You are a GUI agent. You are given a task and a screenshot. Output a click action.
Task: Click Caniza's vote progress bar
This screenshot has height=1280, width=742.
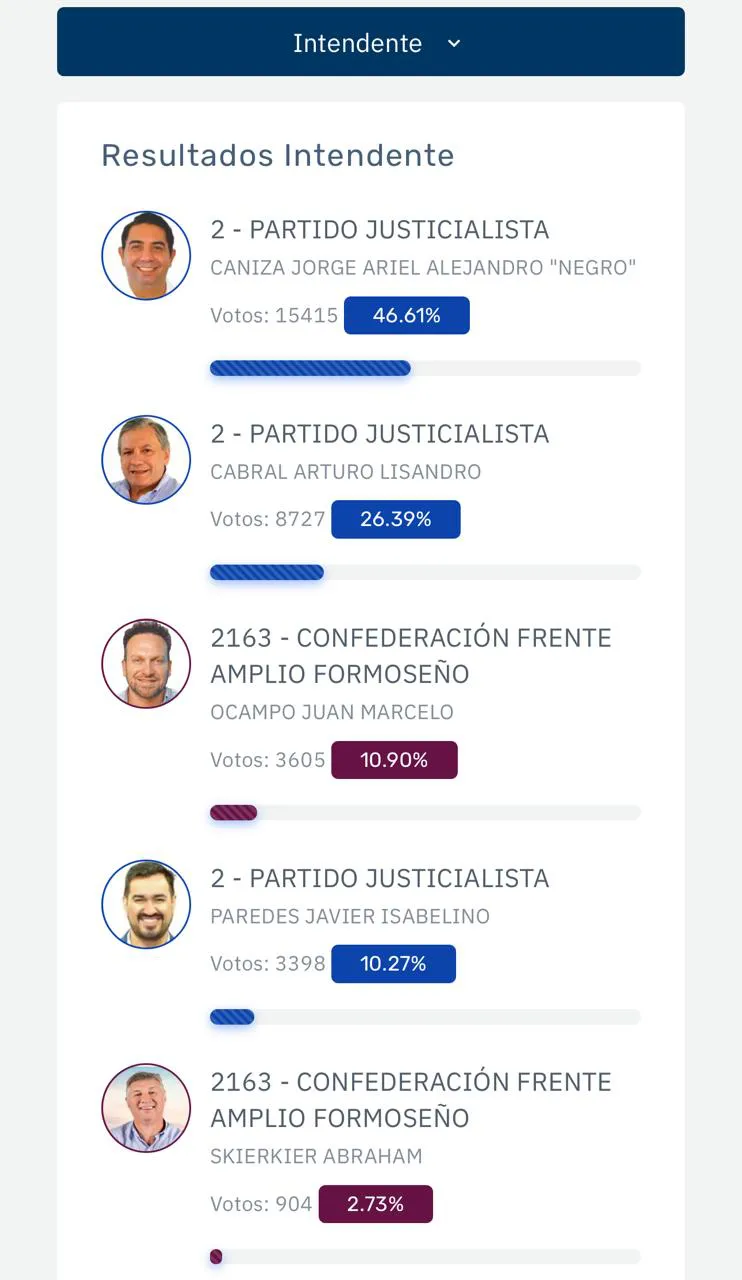pos(424,367)
